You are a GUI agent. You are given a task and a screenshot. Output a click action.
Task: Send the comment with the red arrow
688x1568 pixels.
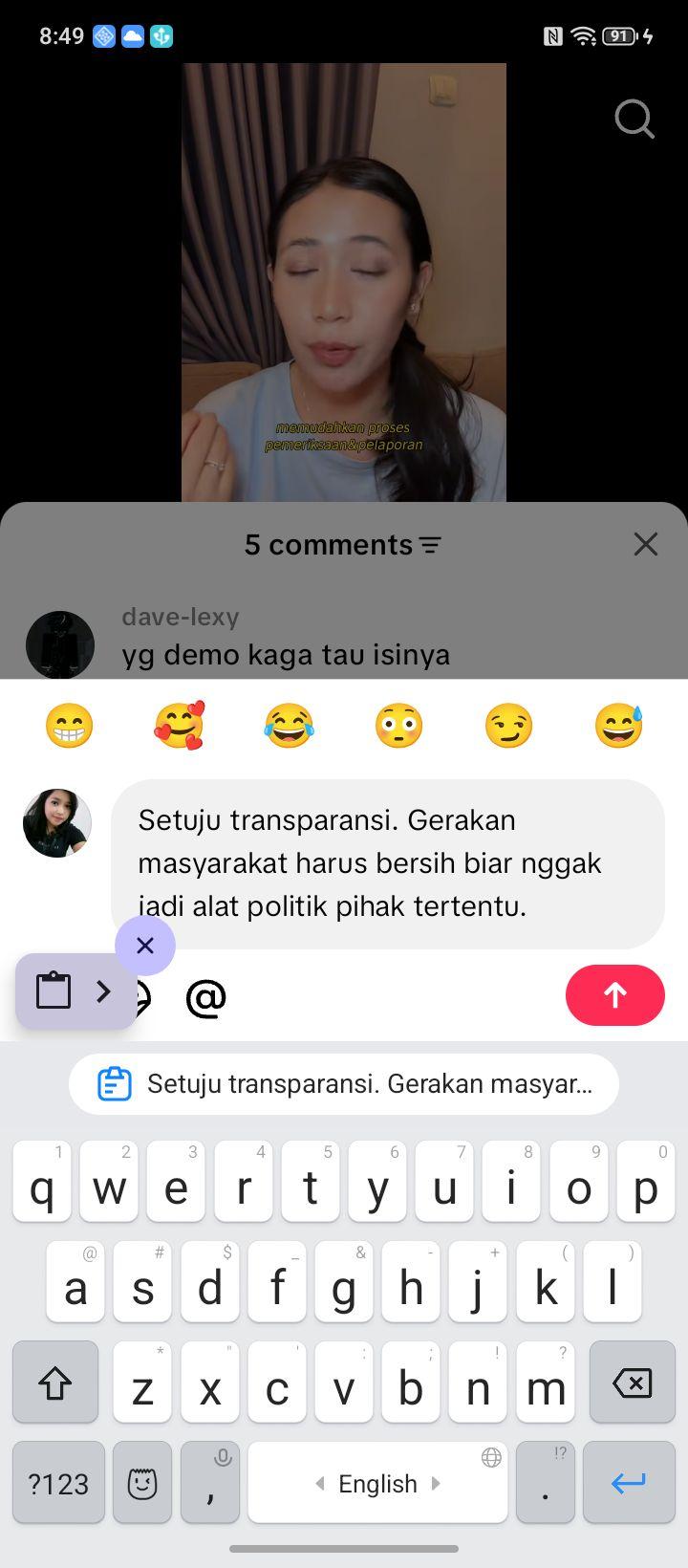pos(615,995)
